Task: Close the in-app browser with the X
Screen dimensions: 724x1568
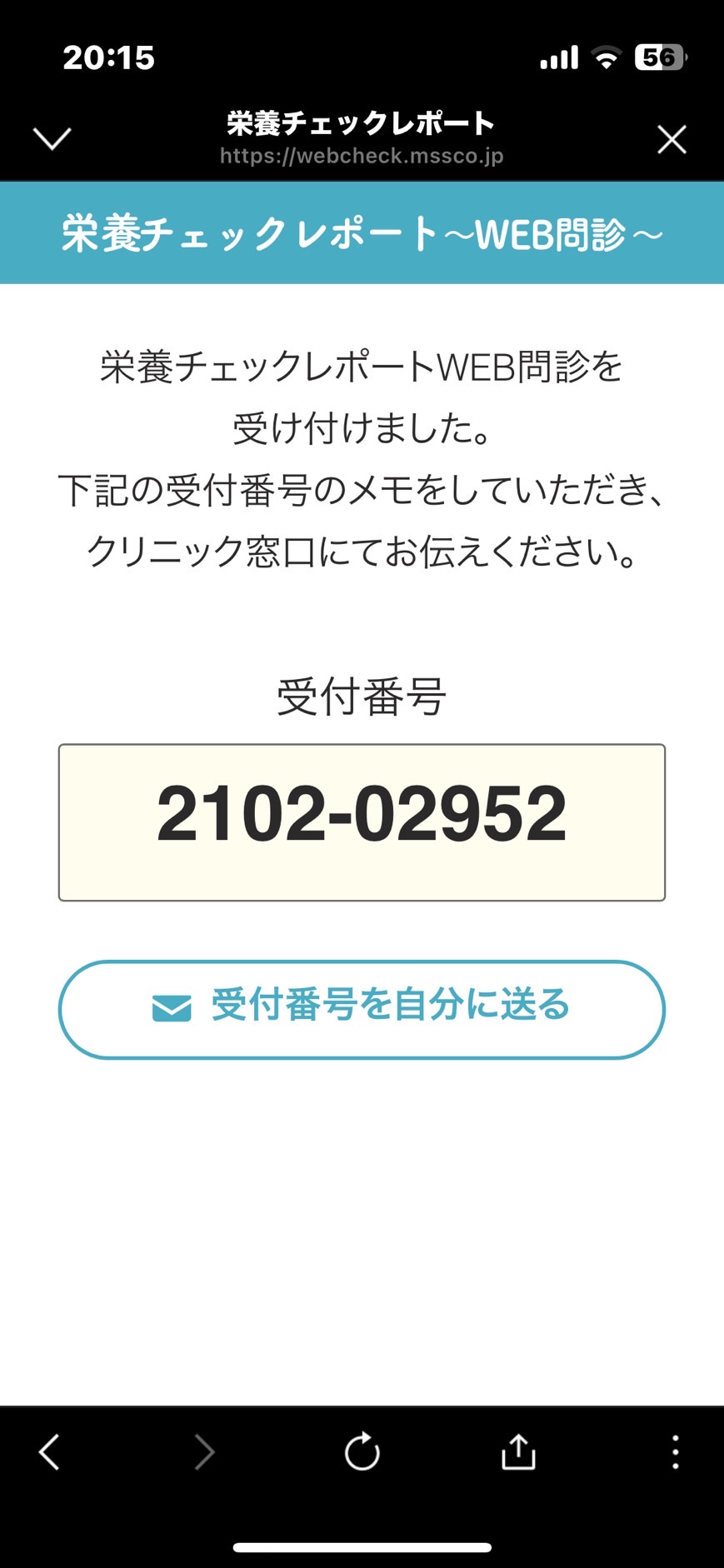Action: click(x=672, y=139)
